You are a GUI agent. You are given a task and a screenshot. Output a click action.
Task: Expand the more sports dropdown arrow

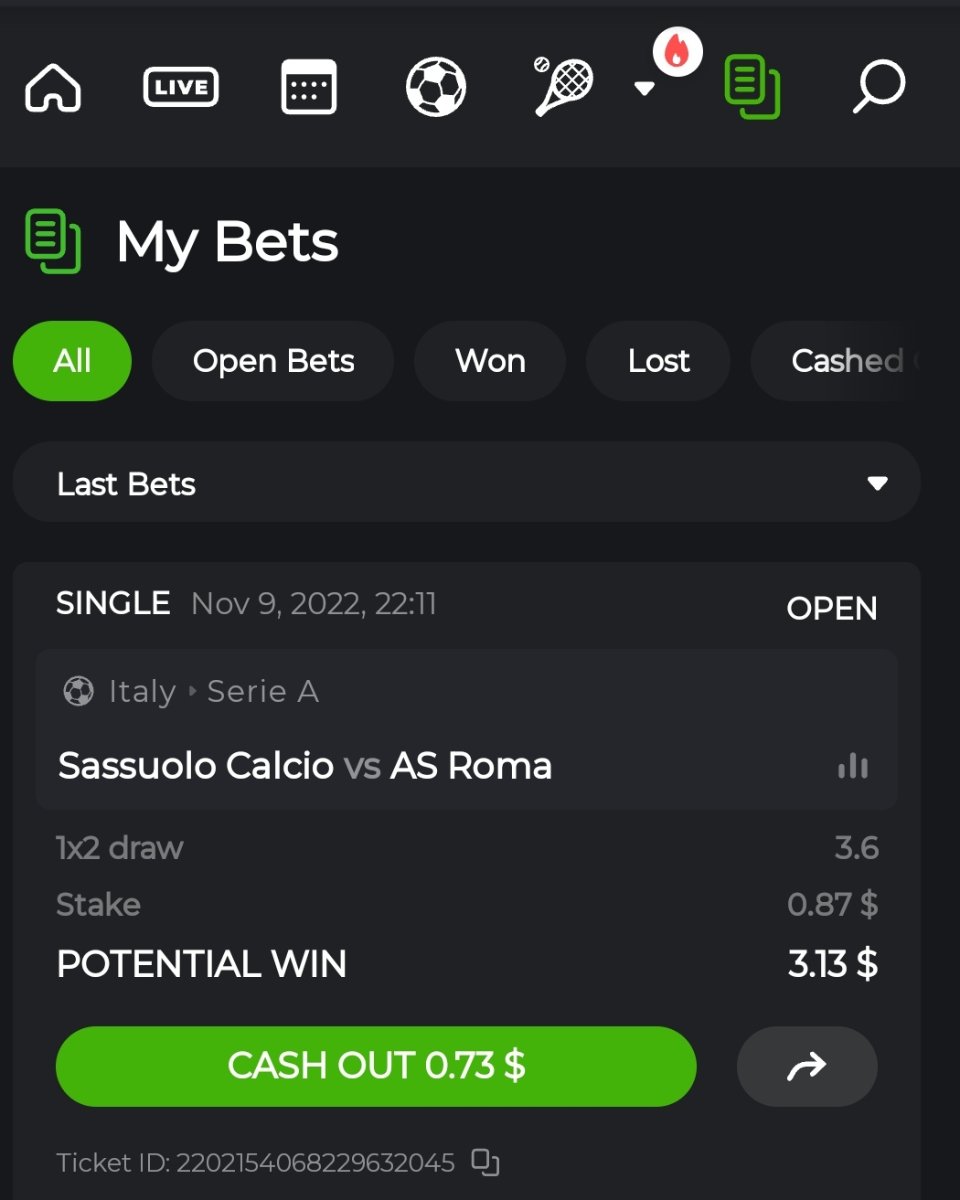pyautogui.click(x=644, y=89)
